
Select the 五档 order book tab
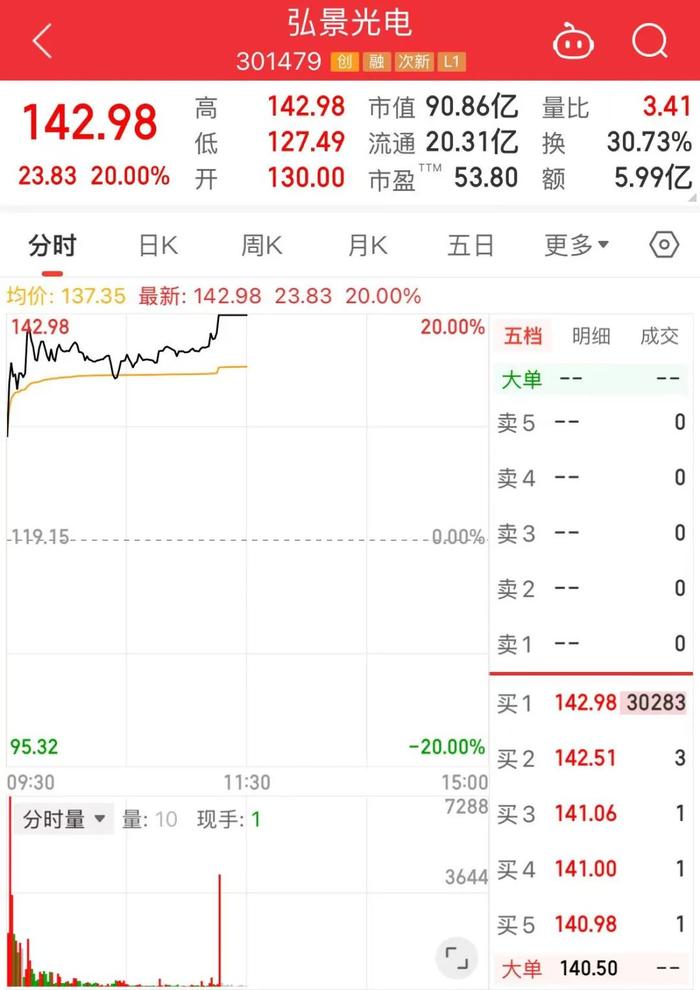pyautogui.click(x=523, y=336)
